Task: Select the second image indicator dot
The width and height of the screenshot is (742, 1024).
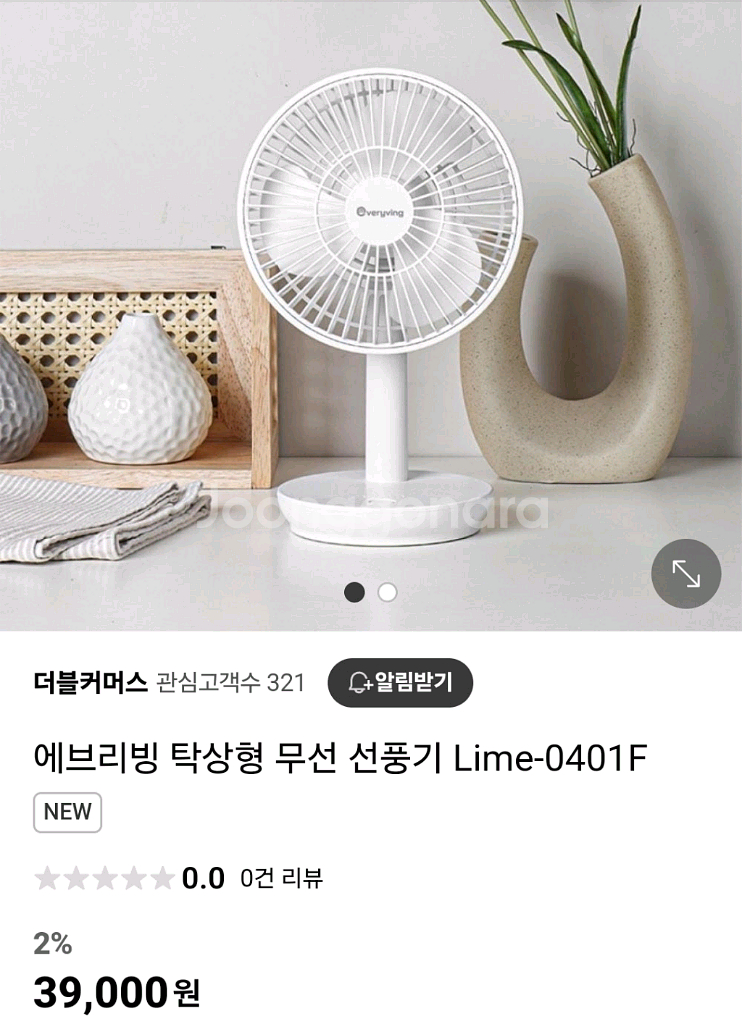Action: [x=388, y=592]
